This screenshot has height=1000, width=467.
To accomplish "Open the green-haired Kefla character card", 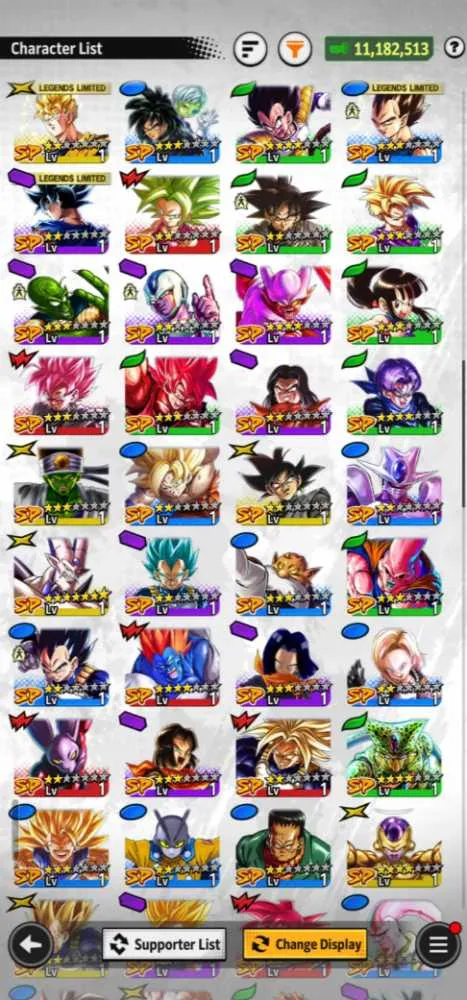I will (172, 213).
